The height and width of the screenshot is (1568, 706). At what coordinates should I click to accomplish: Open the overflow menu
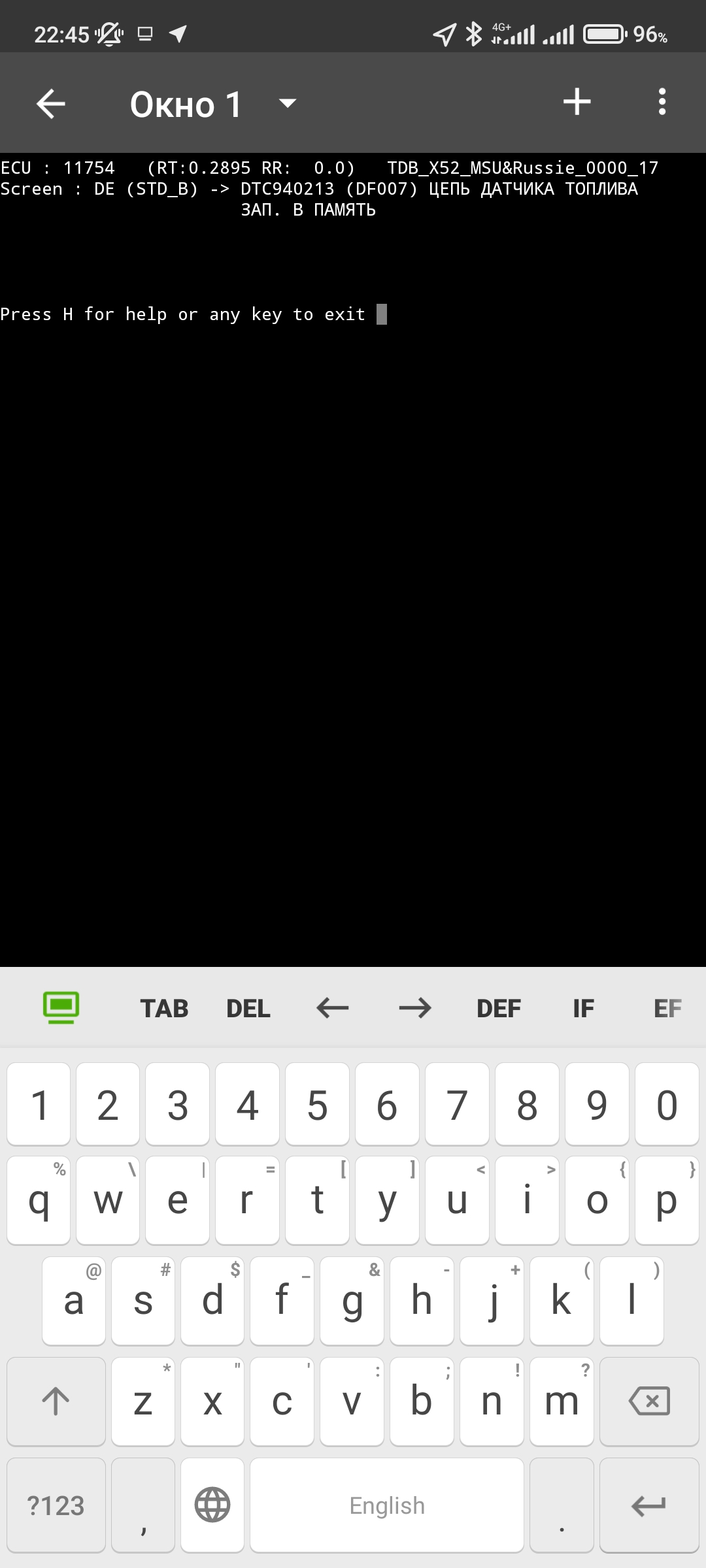pos(662,103)
